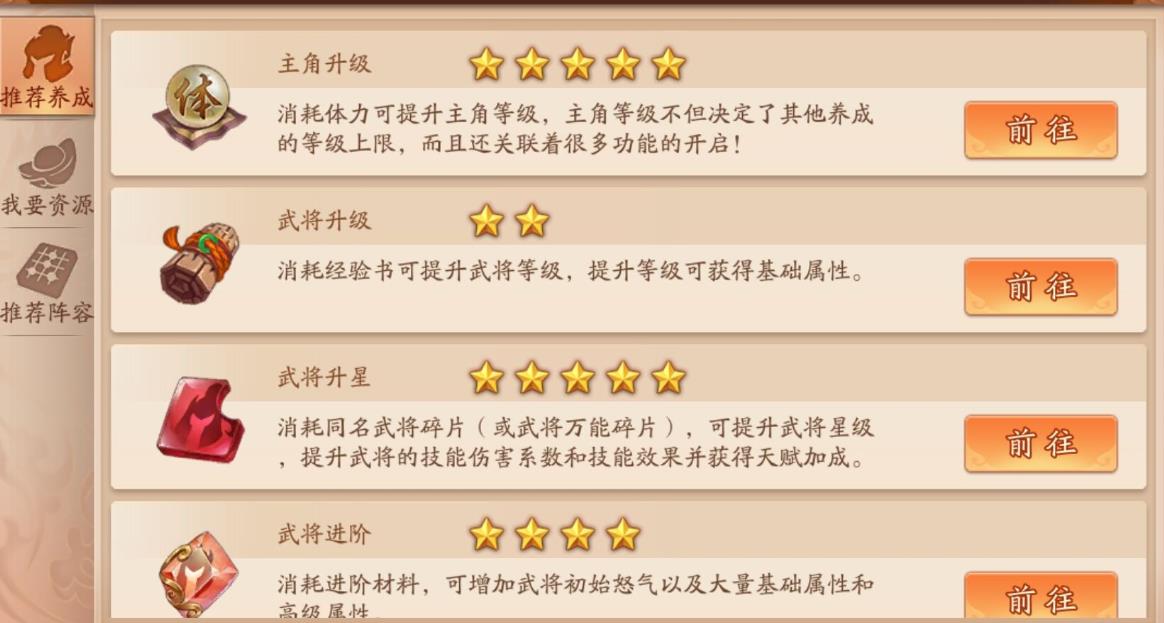The width and height of the screenshot is (1164, 623).
Task: Select the 推荐阵容 tab
Action: click(47, 284)
